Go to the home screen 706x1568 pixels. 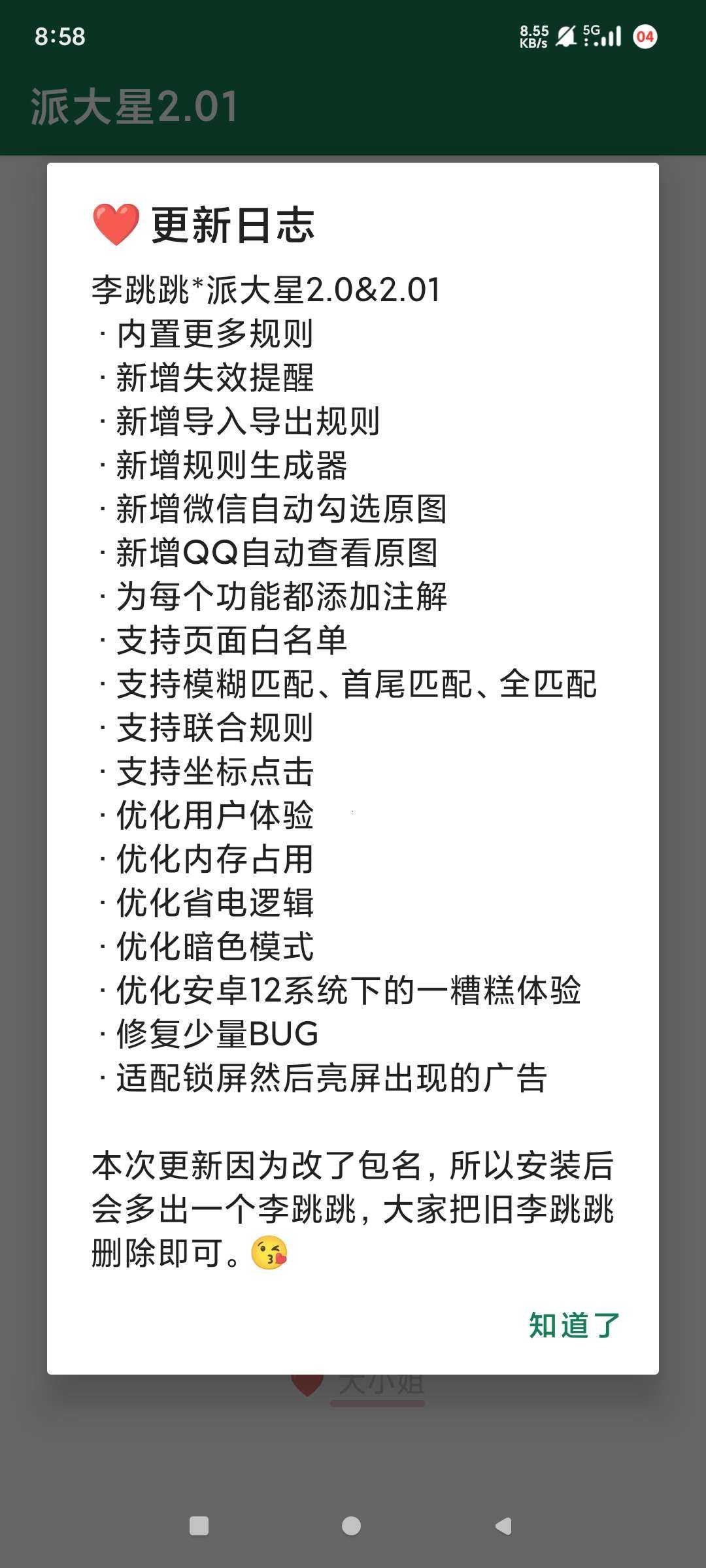(x=351, y=1526)
